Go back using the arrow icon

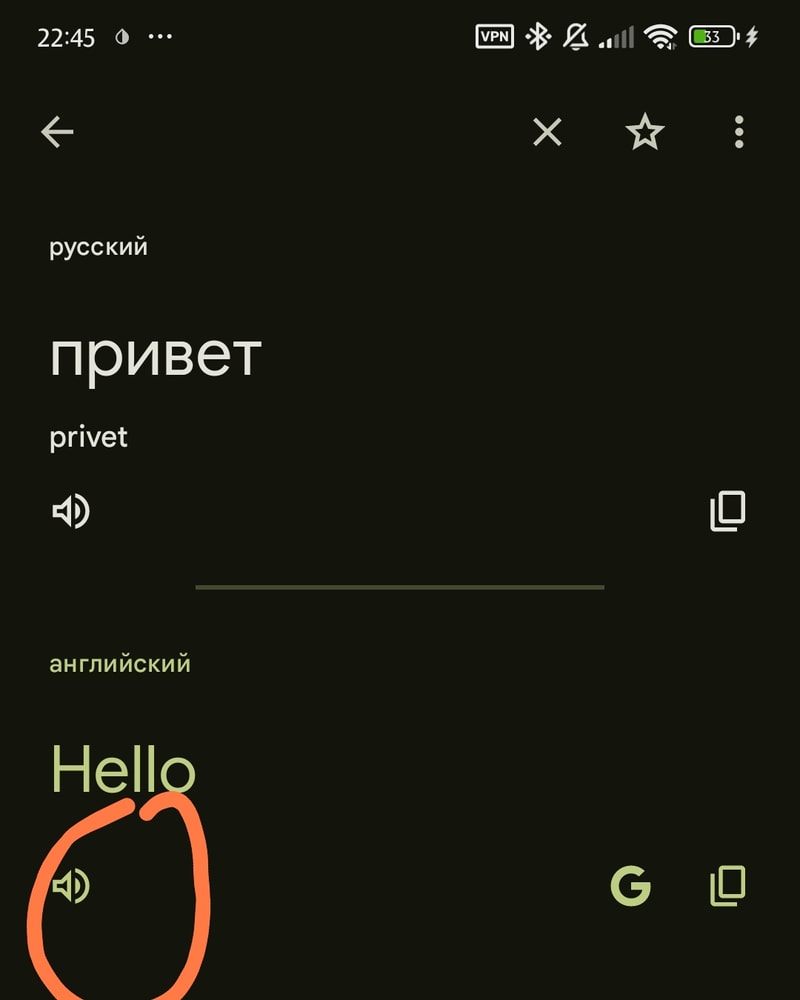click(x=57, y=131)
